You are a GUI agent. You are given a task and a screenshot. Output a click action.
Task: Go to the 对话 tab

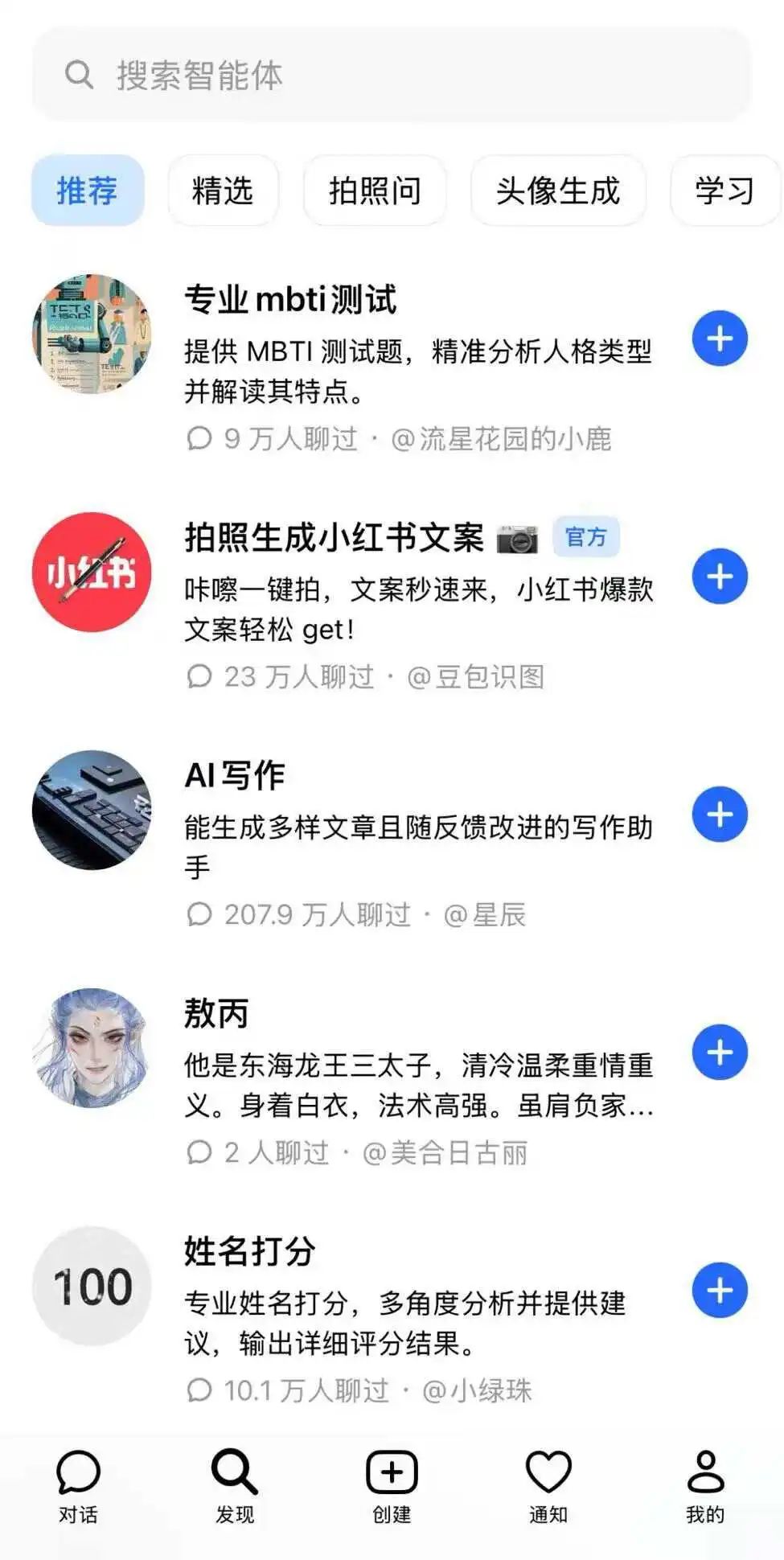(78, 1487)
